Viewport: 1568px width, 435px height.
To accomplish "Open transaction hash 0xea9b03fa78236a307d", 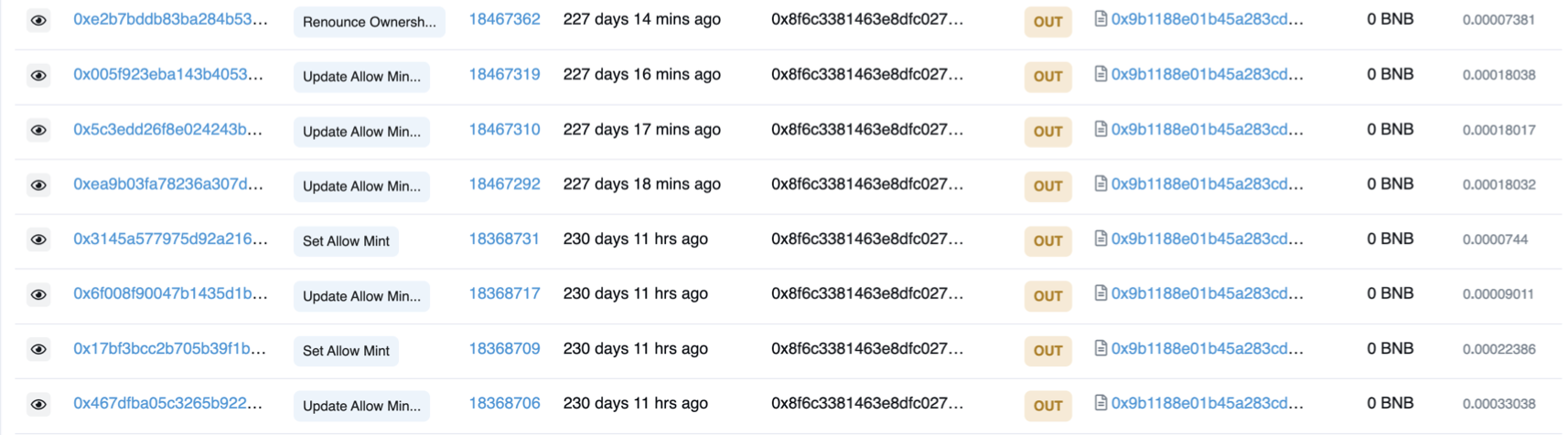I will [168, 185].
